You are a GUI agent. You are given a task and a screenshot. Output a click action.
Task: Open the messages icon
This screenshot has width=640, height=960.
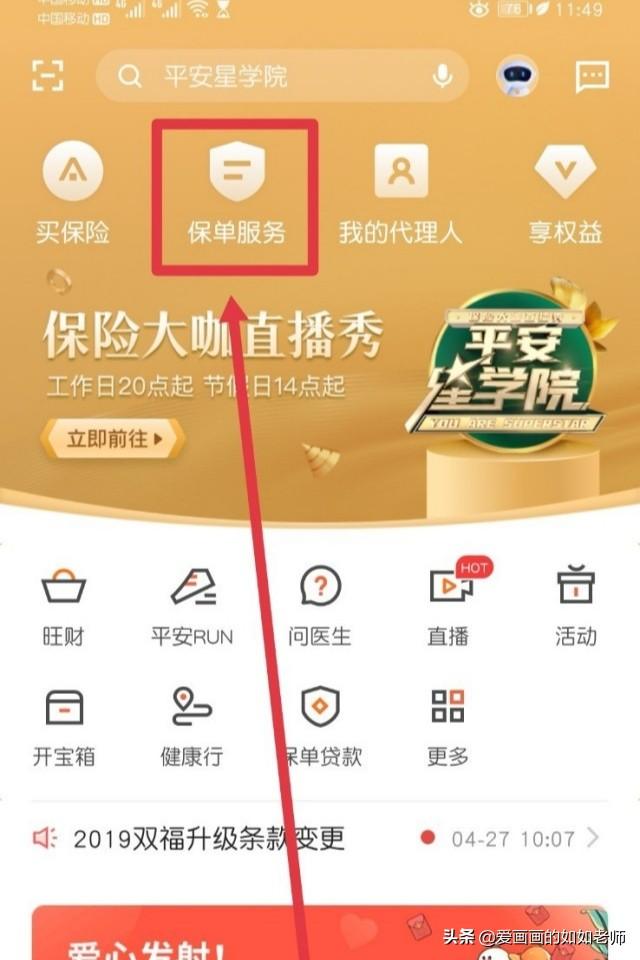coord(592,76)
